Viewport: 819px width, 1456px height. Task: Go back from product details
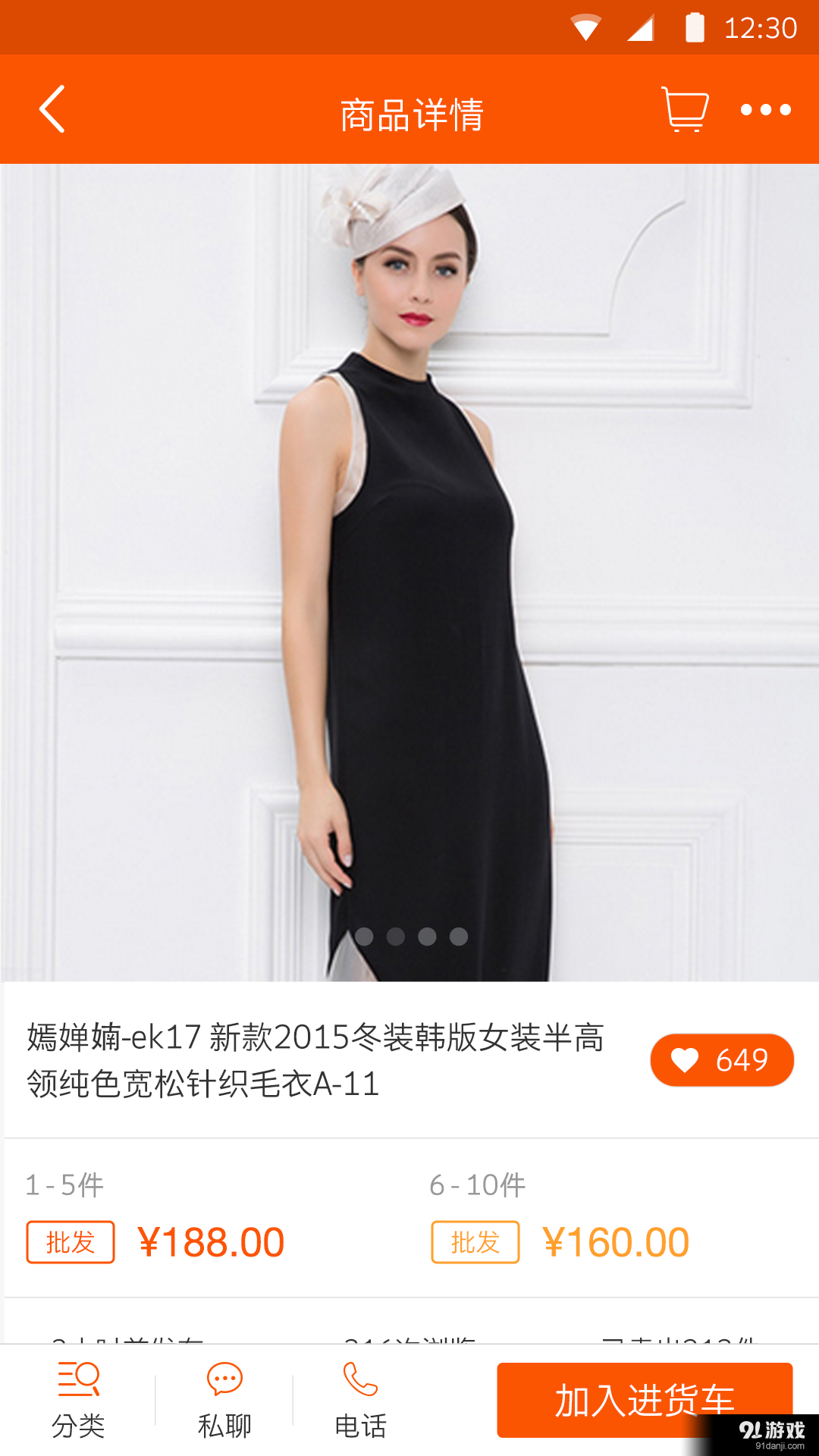click(x=52, y=110)
